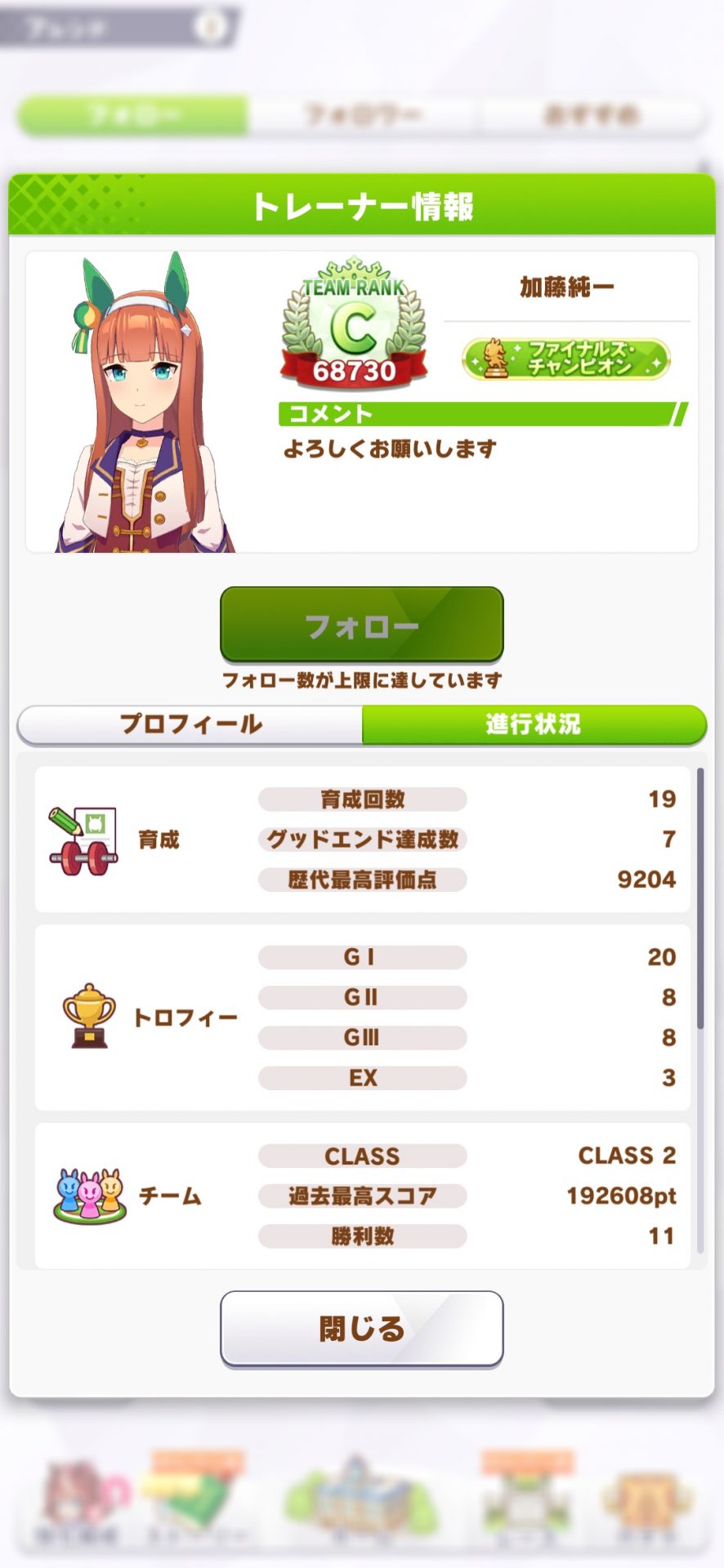The width and height of the screenshot is (724, 1568).
Task: Select the 進行状況 tab
Action: click(x=534, y=724)
